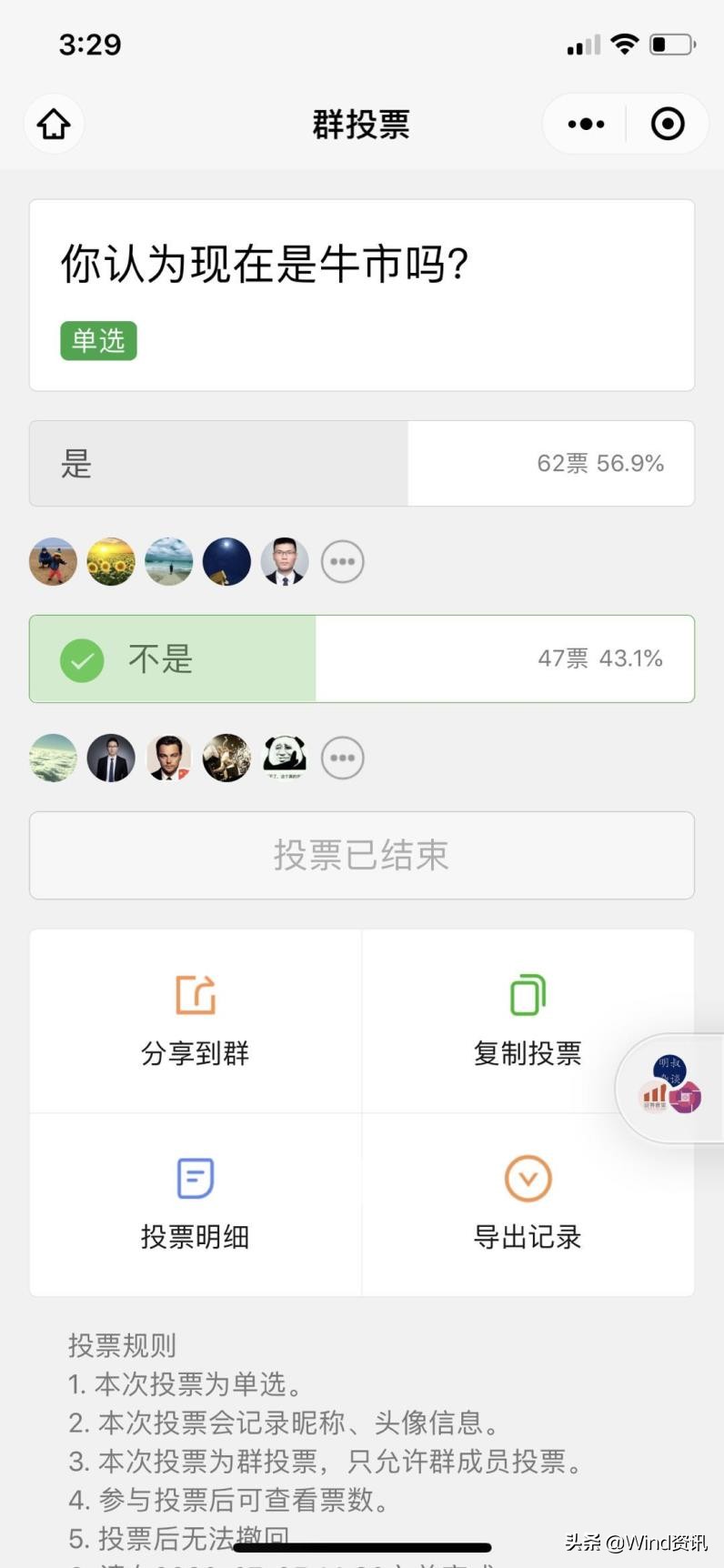Click the circular capsule close icon
This screenshot has width=724, height=1568.
tap(667, 124)
